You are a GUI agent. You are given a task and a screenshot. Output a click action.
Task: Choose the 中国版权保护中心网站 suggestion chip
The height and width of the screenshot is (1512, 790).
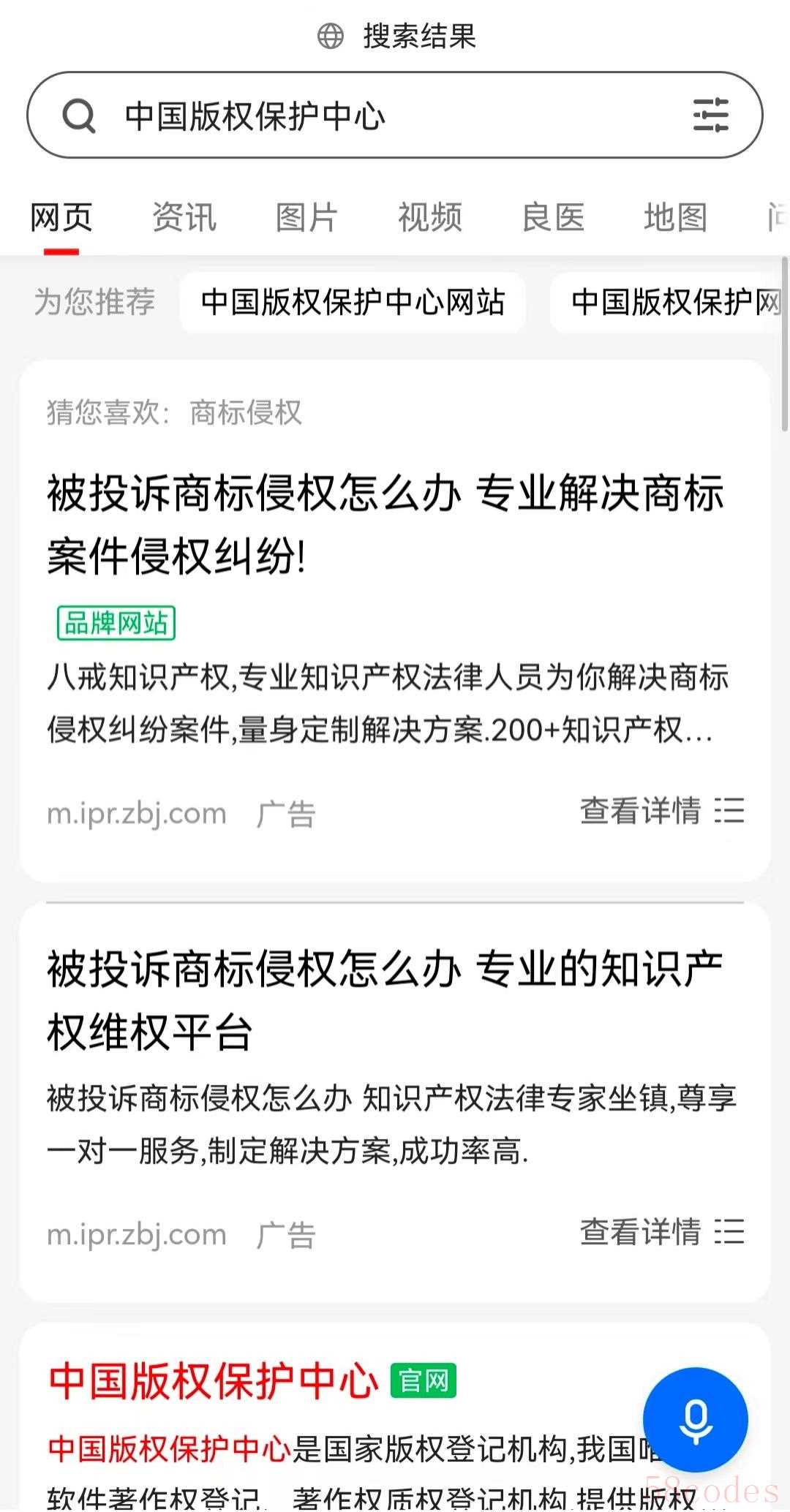click(x=353, y=302)
